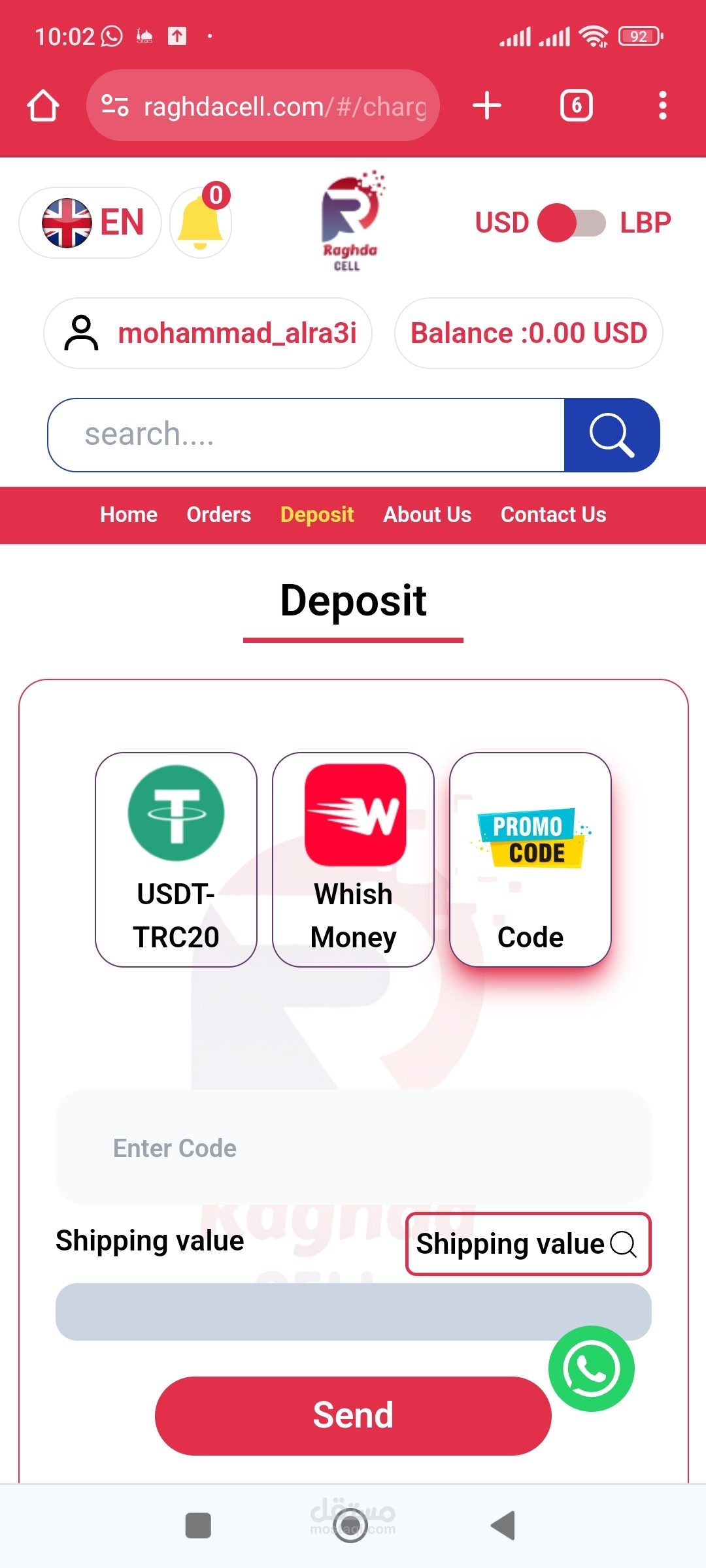Open the browser home page

coord(43,106)
